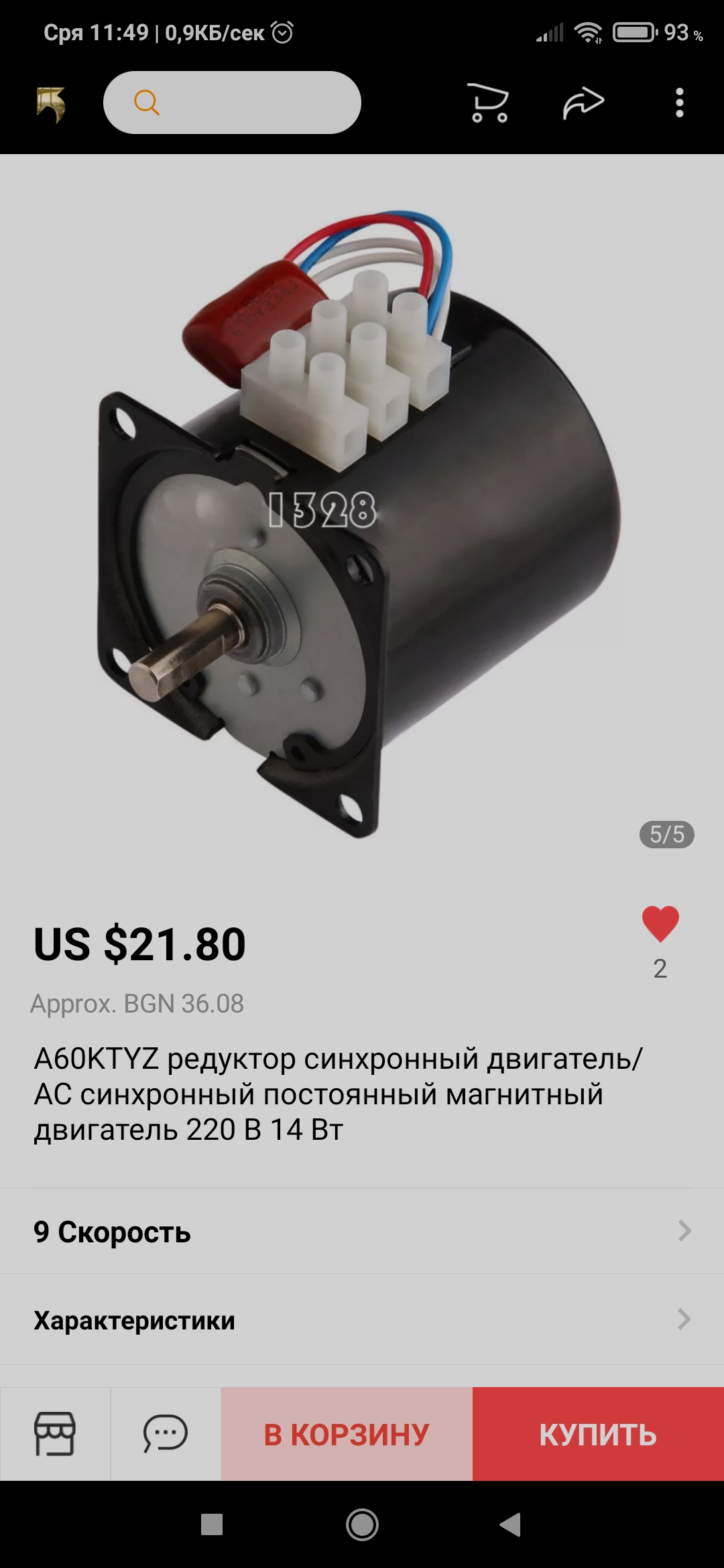Tap the КУПИТЬ button

pyautogui.click(x=598, y=1434)
